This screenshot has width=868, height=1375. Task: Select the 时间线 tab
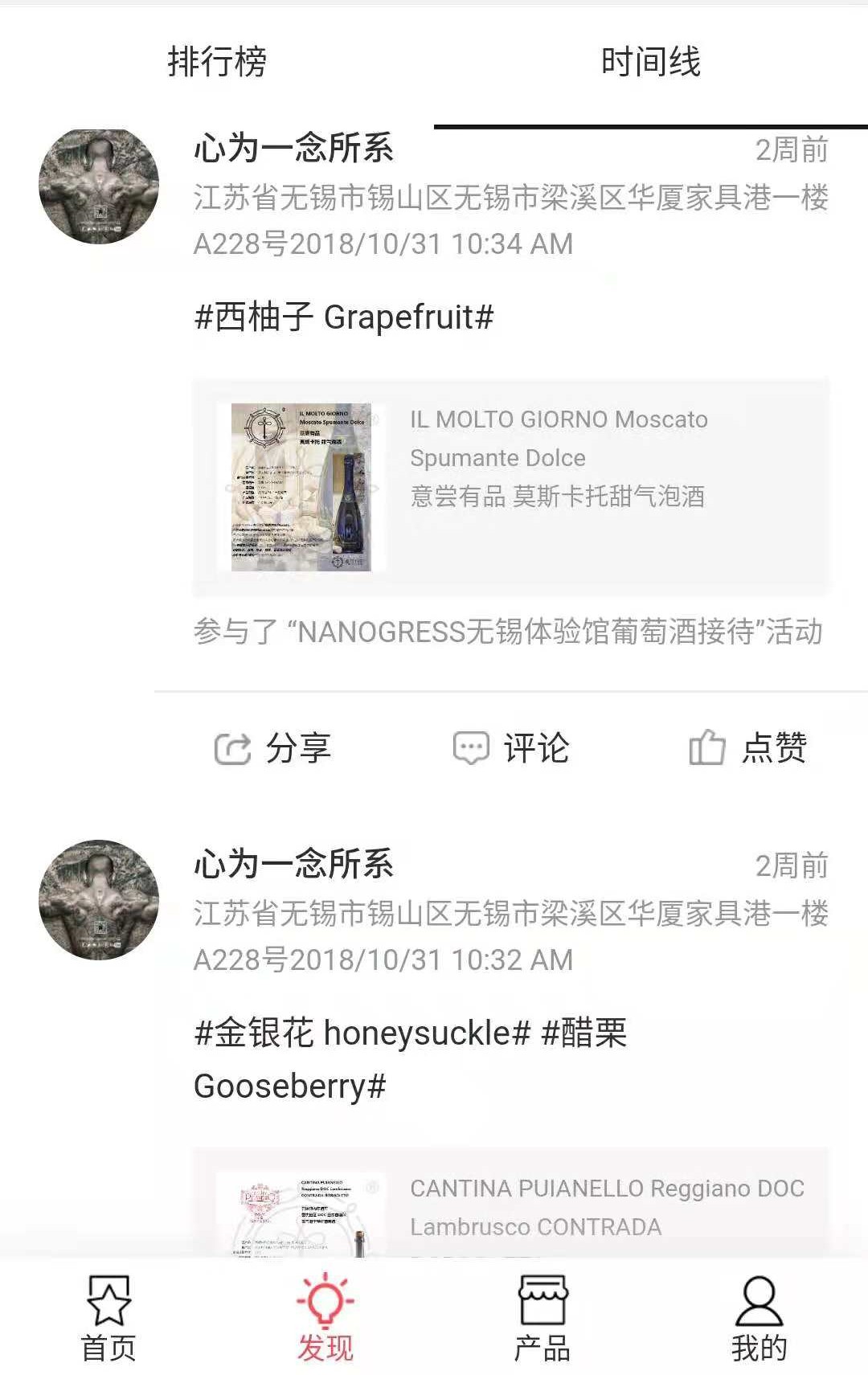pyautogui.click(x=650, y=62)
